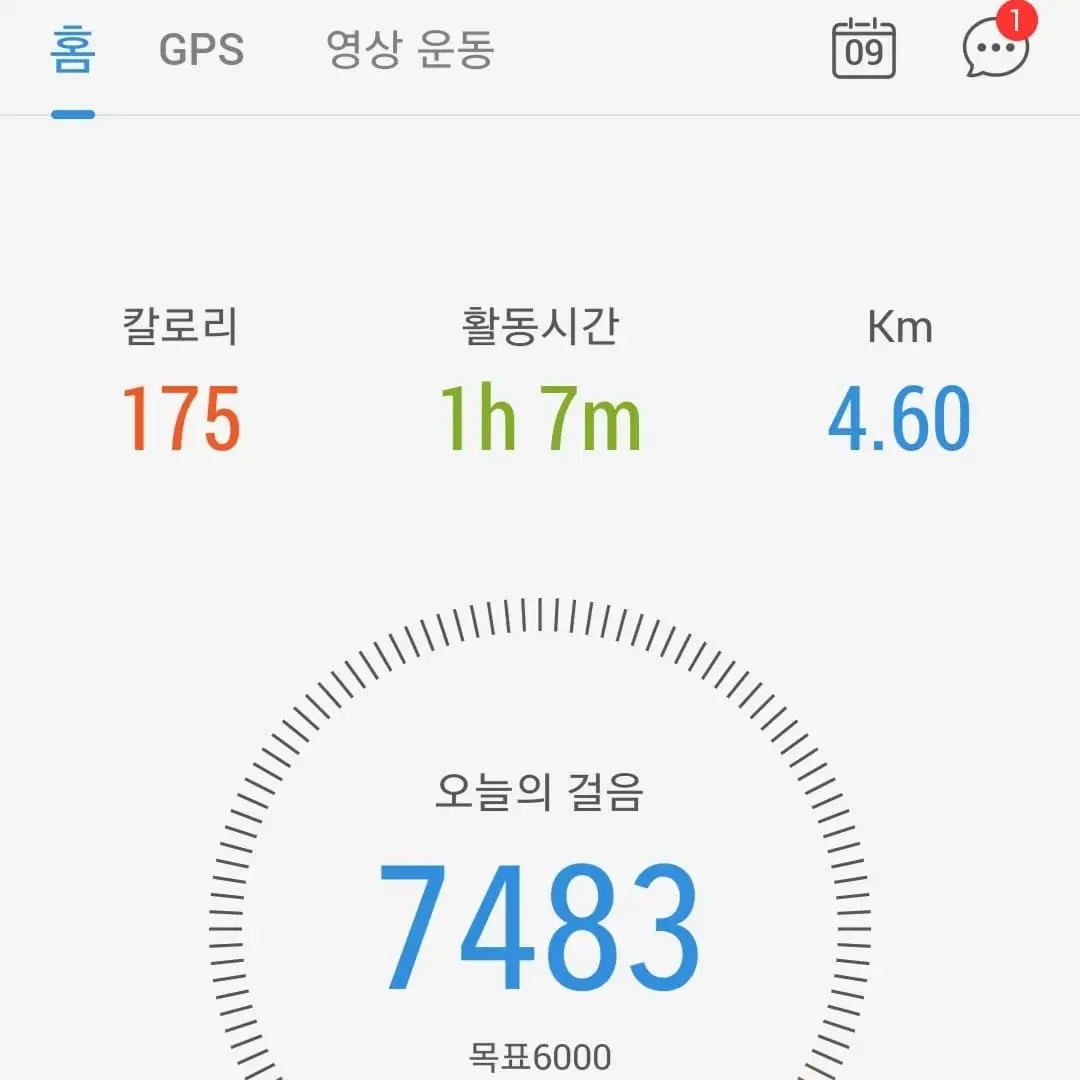The height and width of the screenshot is (1080, 1080).
Task: Select the 홈 tab
Action: pos(72,50)
